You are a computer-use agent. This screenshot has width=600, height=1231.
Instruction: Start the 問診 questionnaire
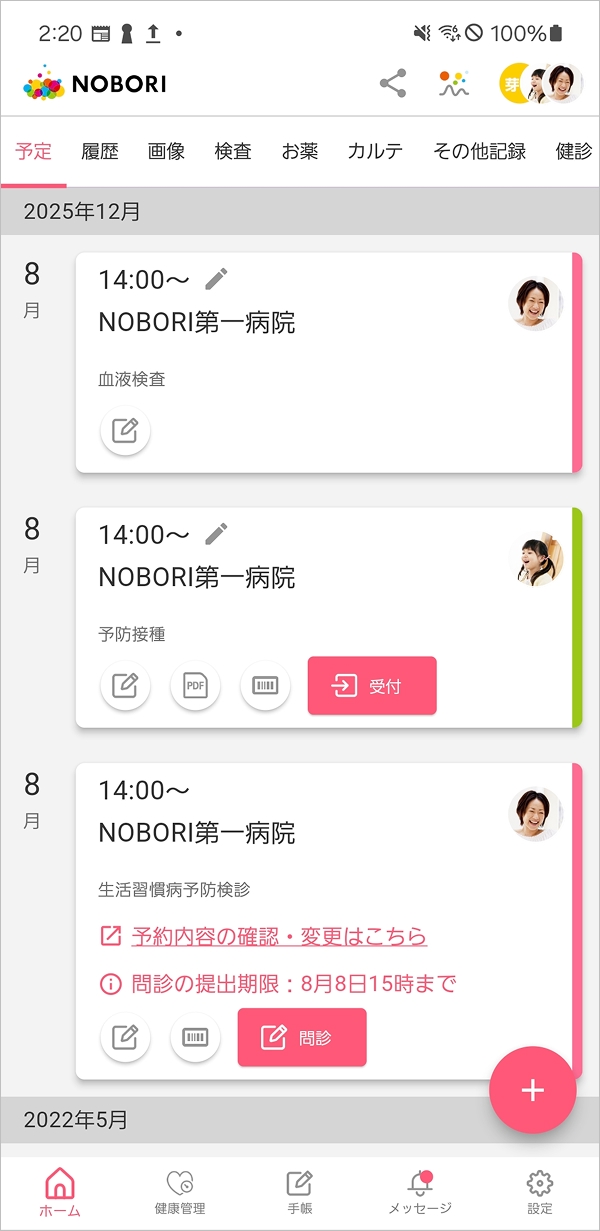pos(302,1037)
